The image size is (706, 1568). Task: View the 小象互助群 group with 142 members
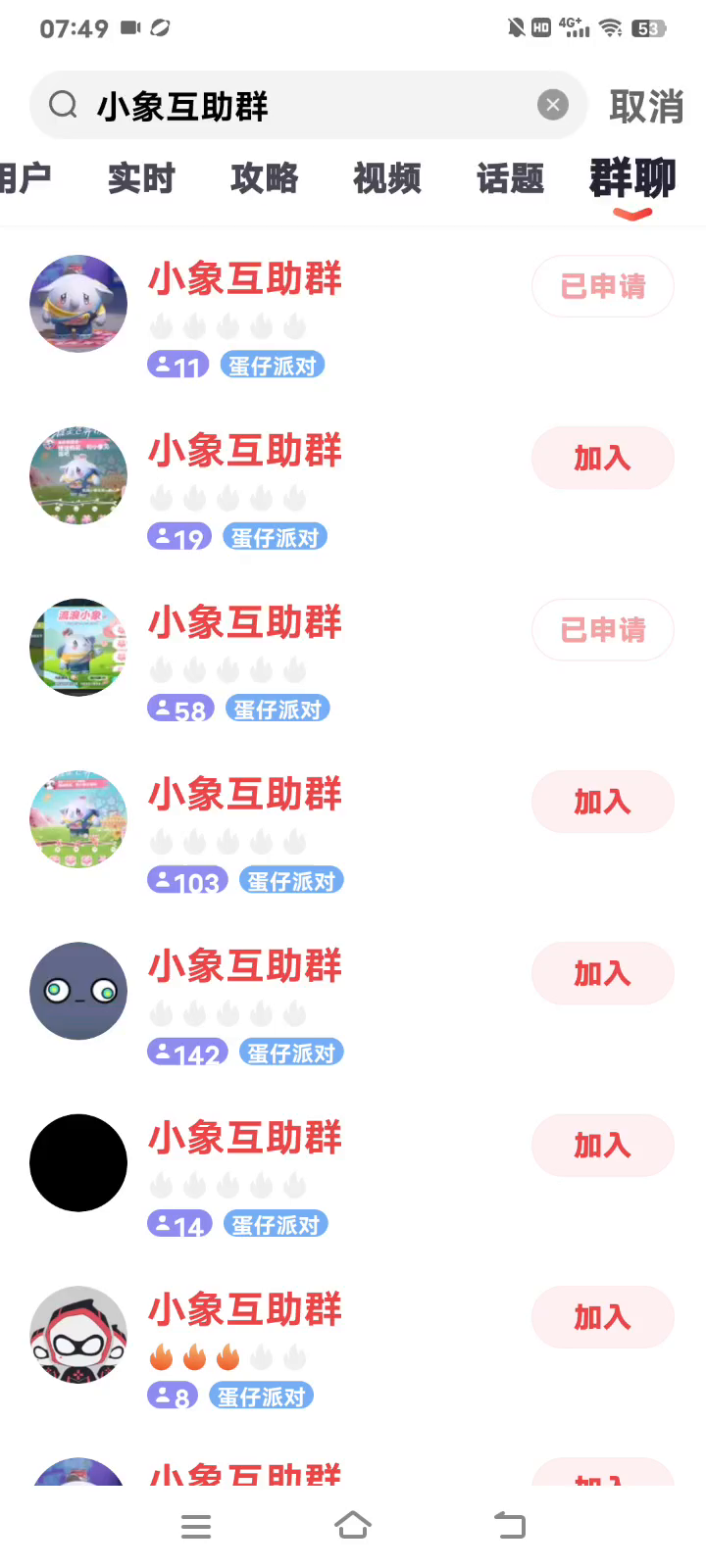(245, 967)
